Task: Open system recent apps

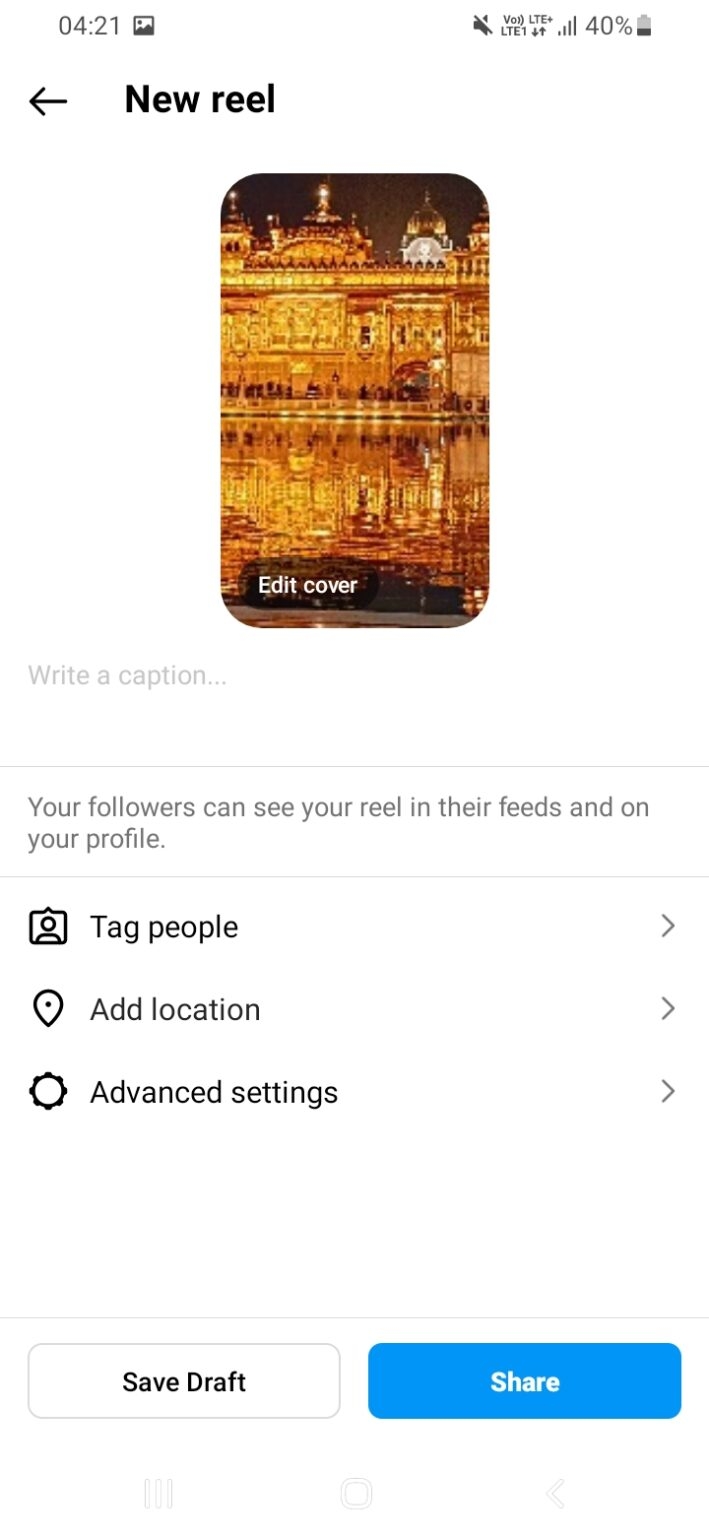Action: coord(159,1494)
